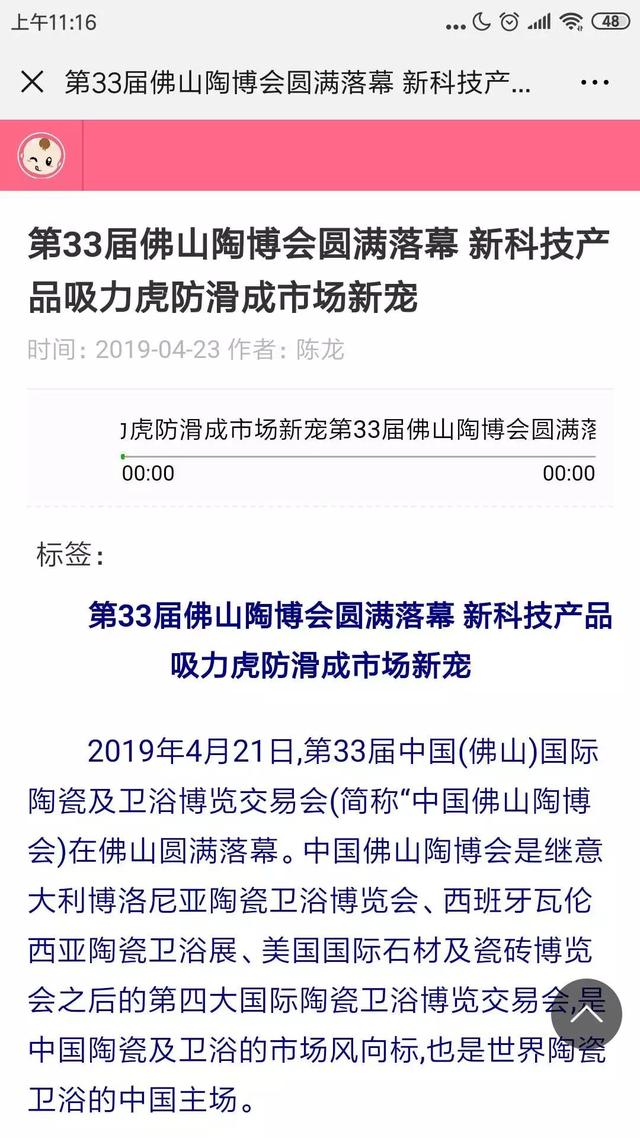This screenshot has width=640, height=1138.
Task: Tap the baby avatar in pink header
Action: [41, 155]
